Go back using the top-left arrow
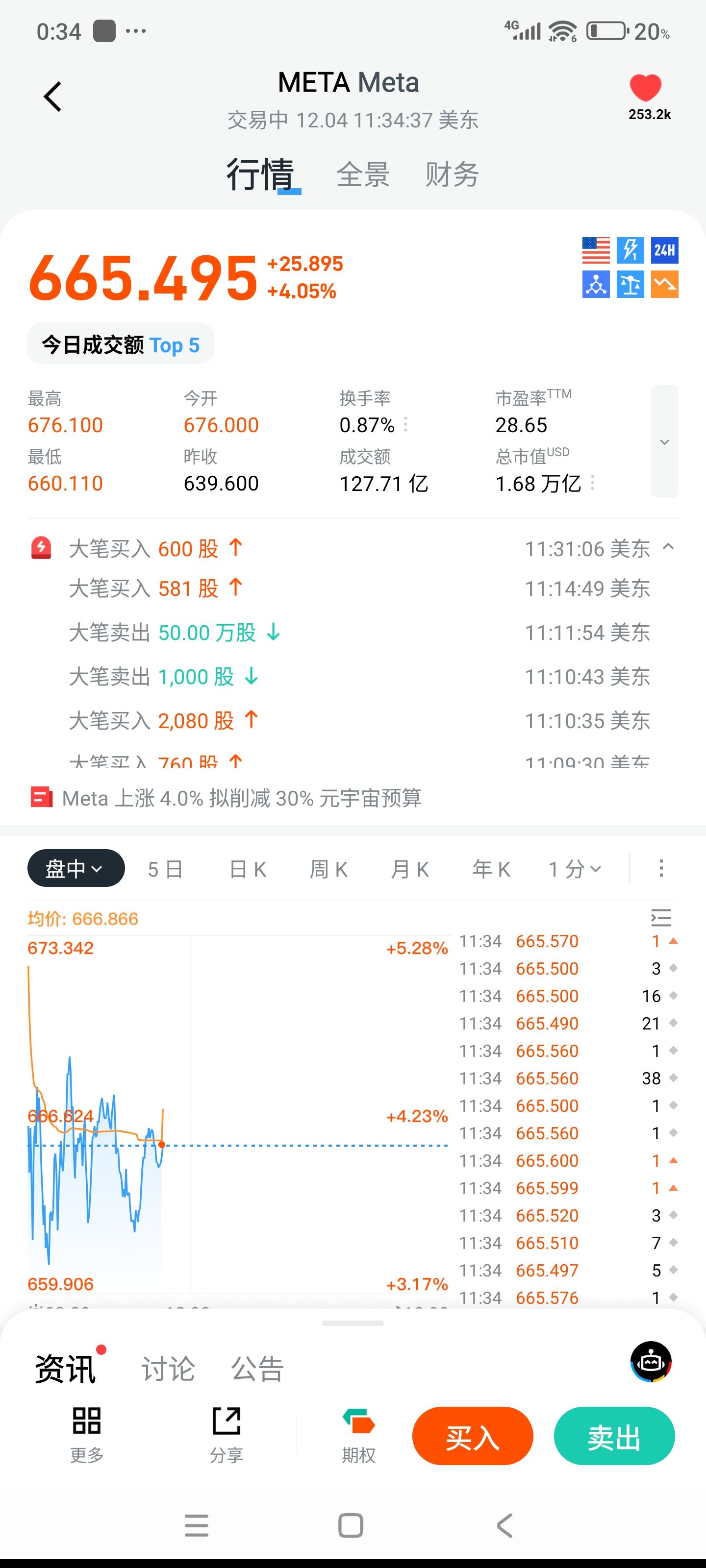 (53, 97)
